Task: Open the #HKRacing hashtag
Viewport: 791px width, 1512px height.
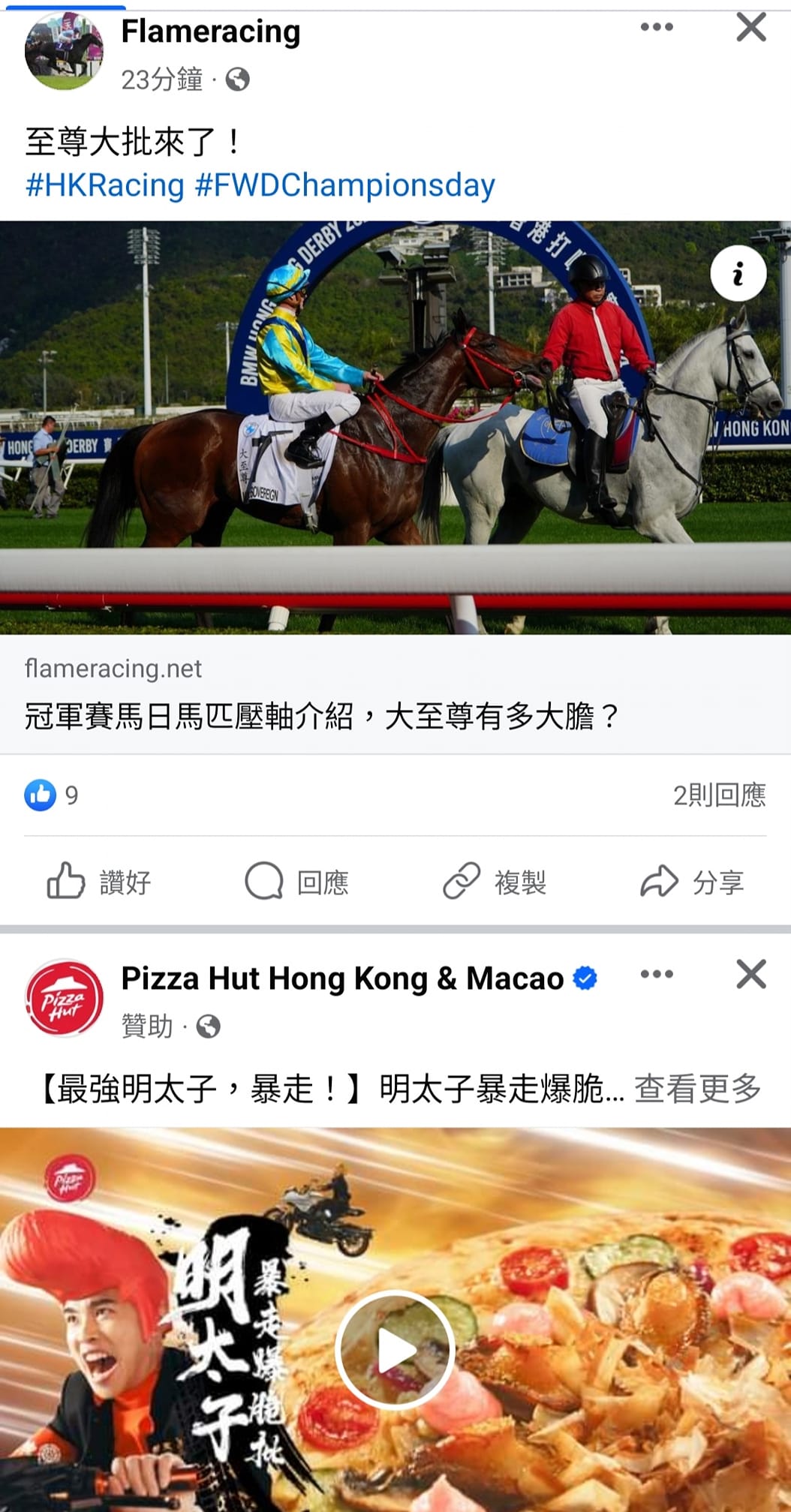Action: point(105,185)
